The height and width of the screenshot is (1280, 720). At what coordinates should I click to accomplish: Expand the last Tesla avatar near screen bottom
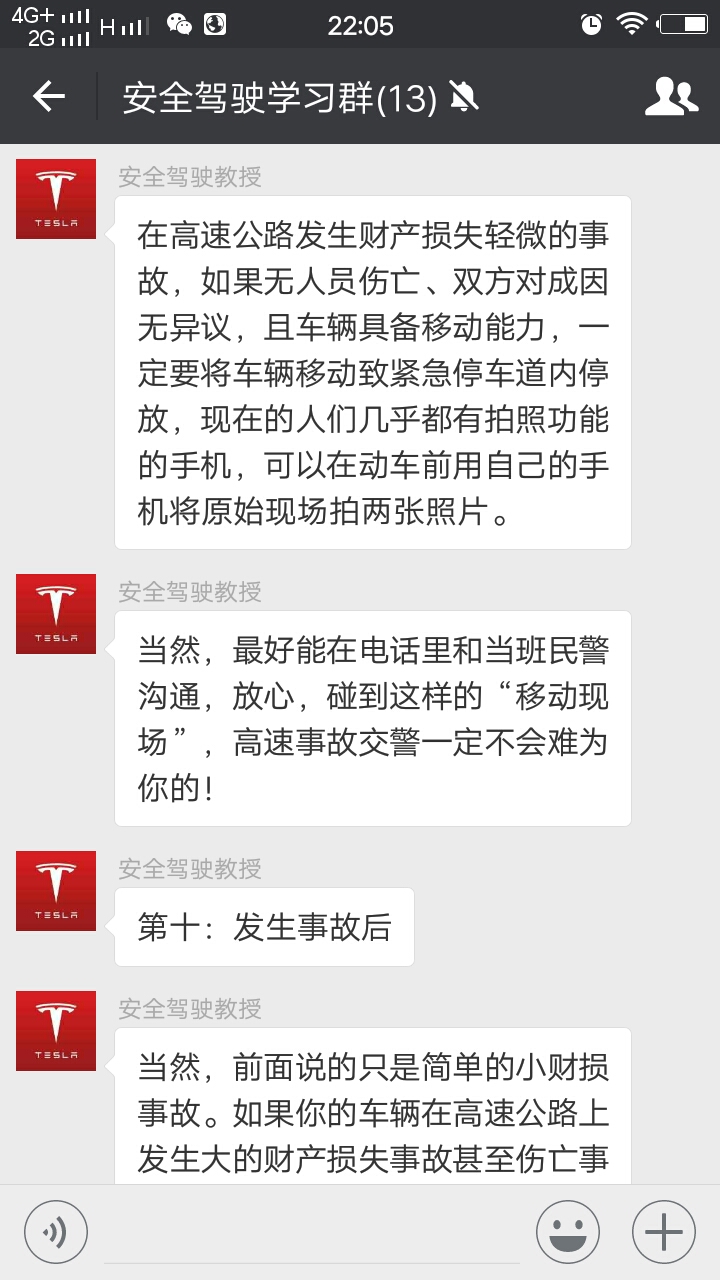coord(55,1031)
